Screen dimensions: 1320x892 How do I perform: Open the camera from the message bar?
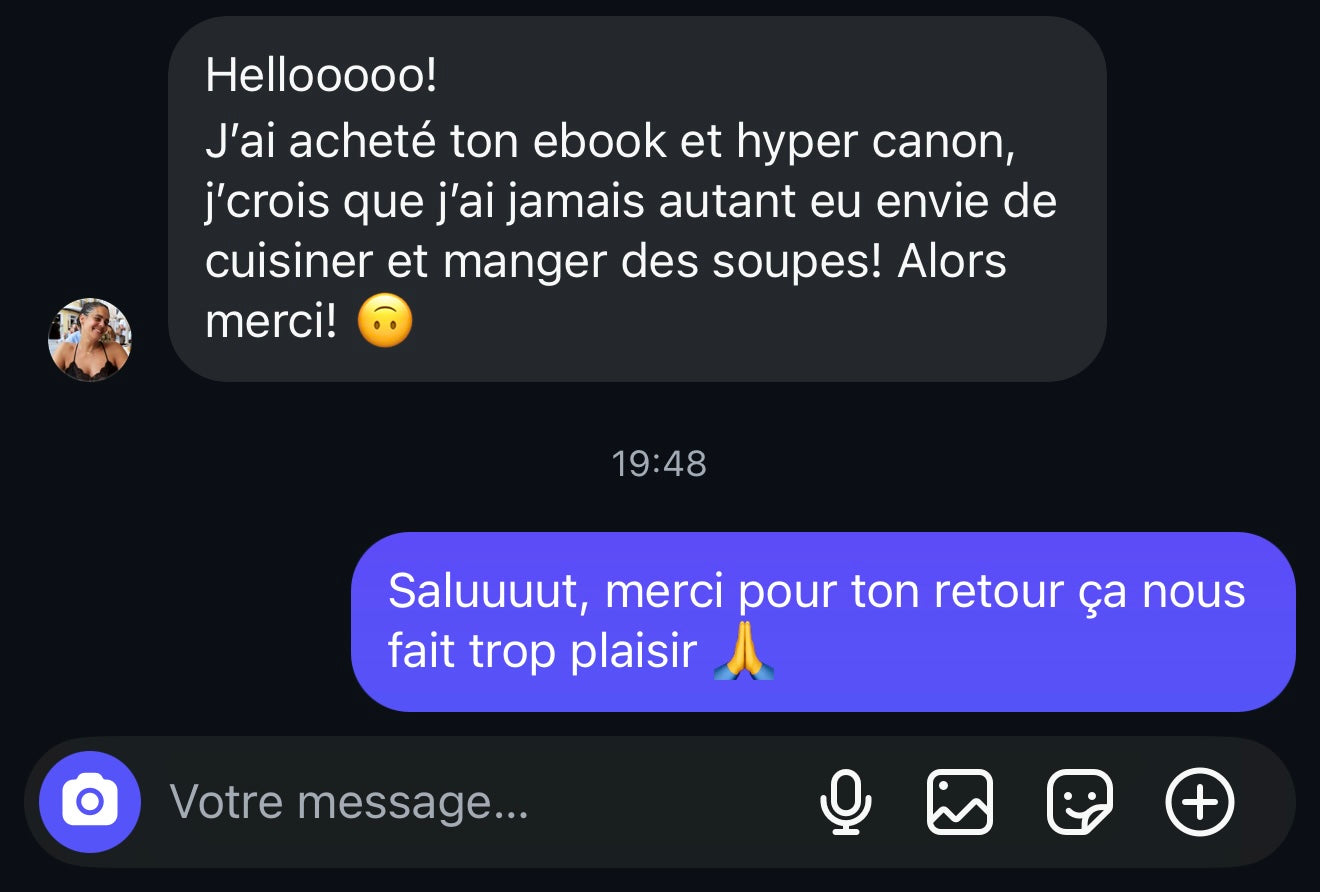(x=90, y=802)
